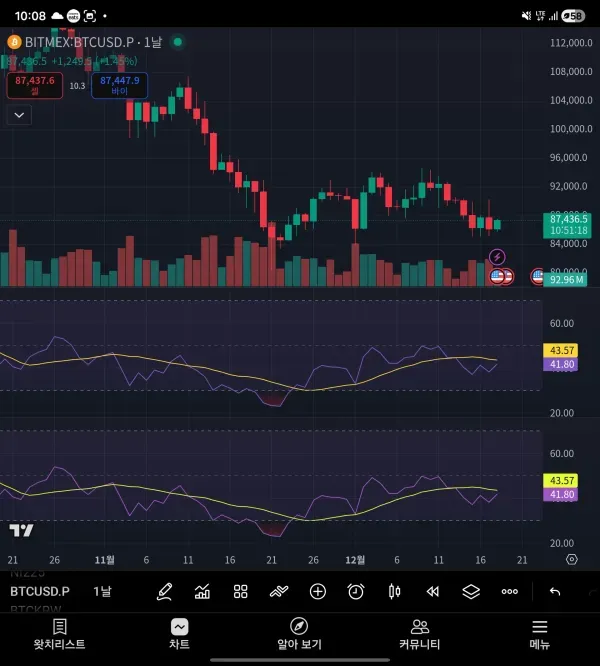
Task: Undo the last chart action
Action: 555,591
